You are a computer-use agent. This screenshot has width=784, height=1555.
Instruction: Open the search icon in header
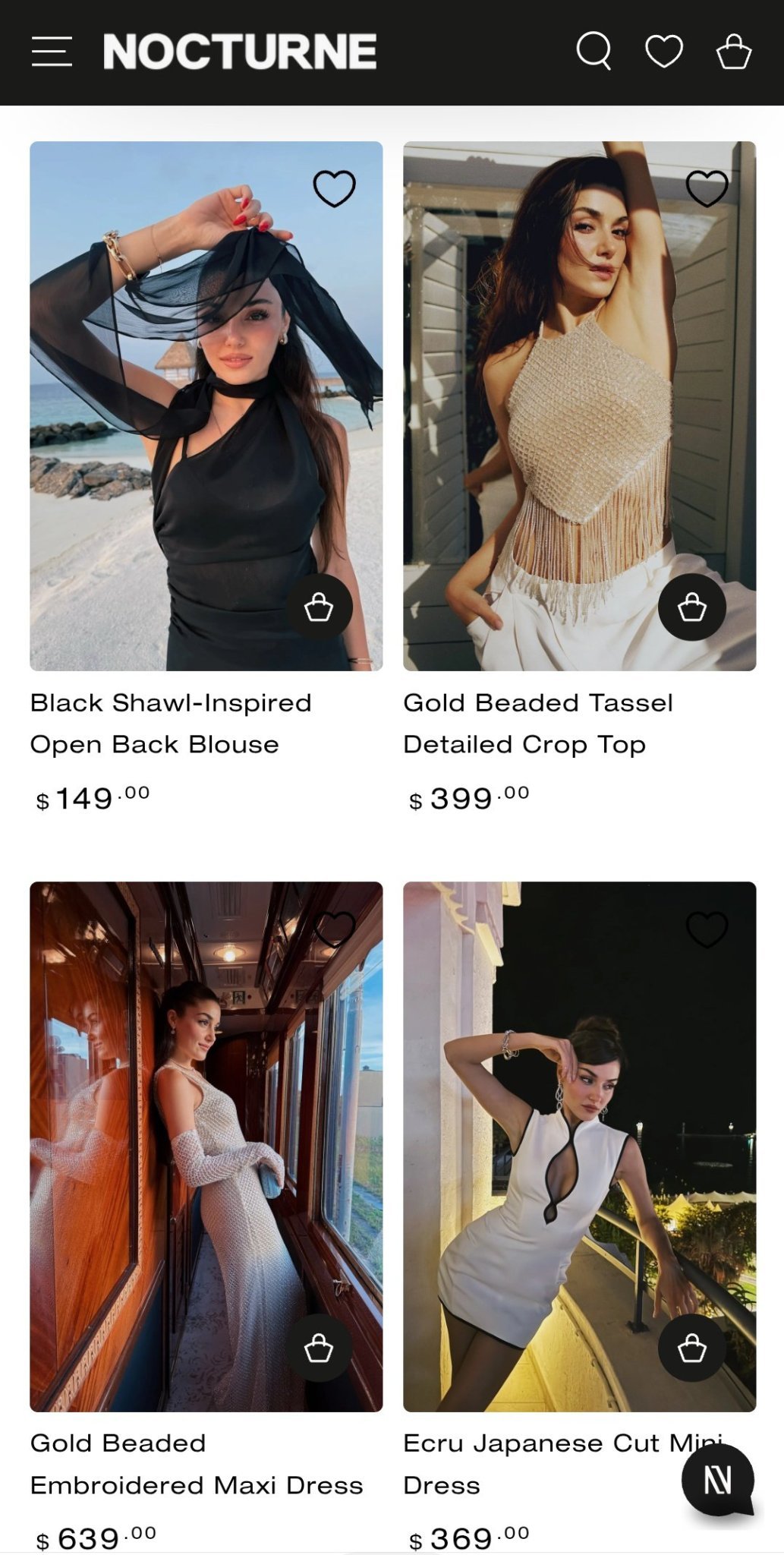[x=594, y=51]
